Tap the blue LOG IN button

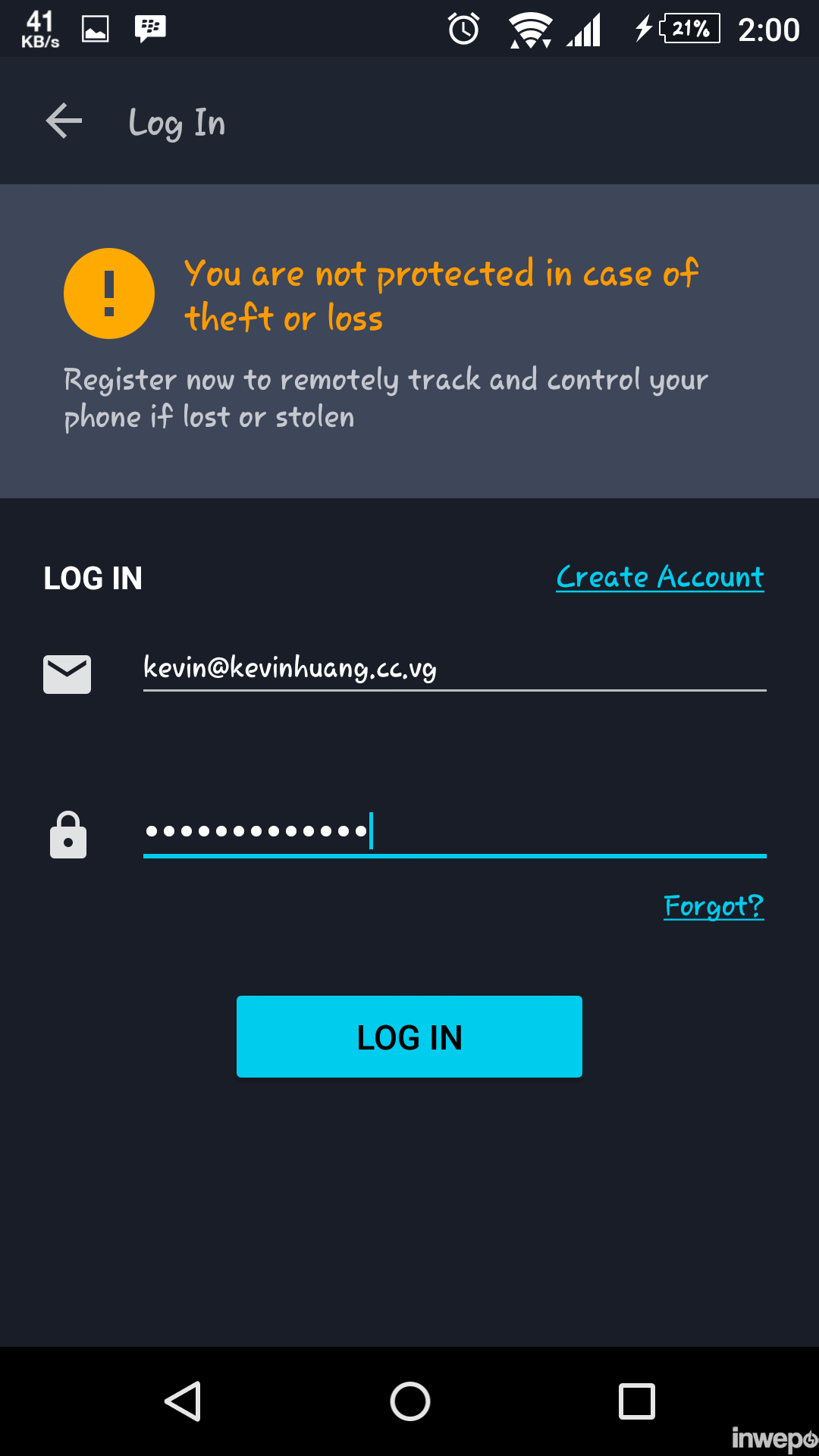409,1037
